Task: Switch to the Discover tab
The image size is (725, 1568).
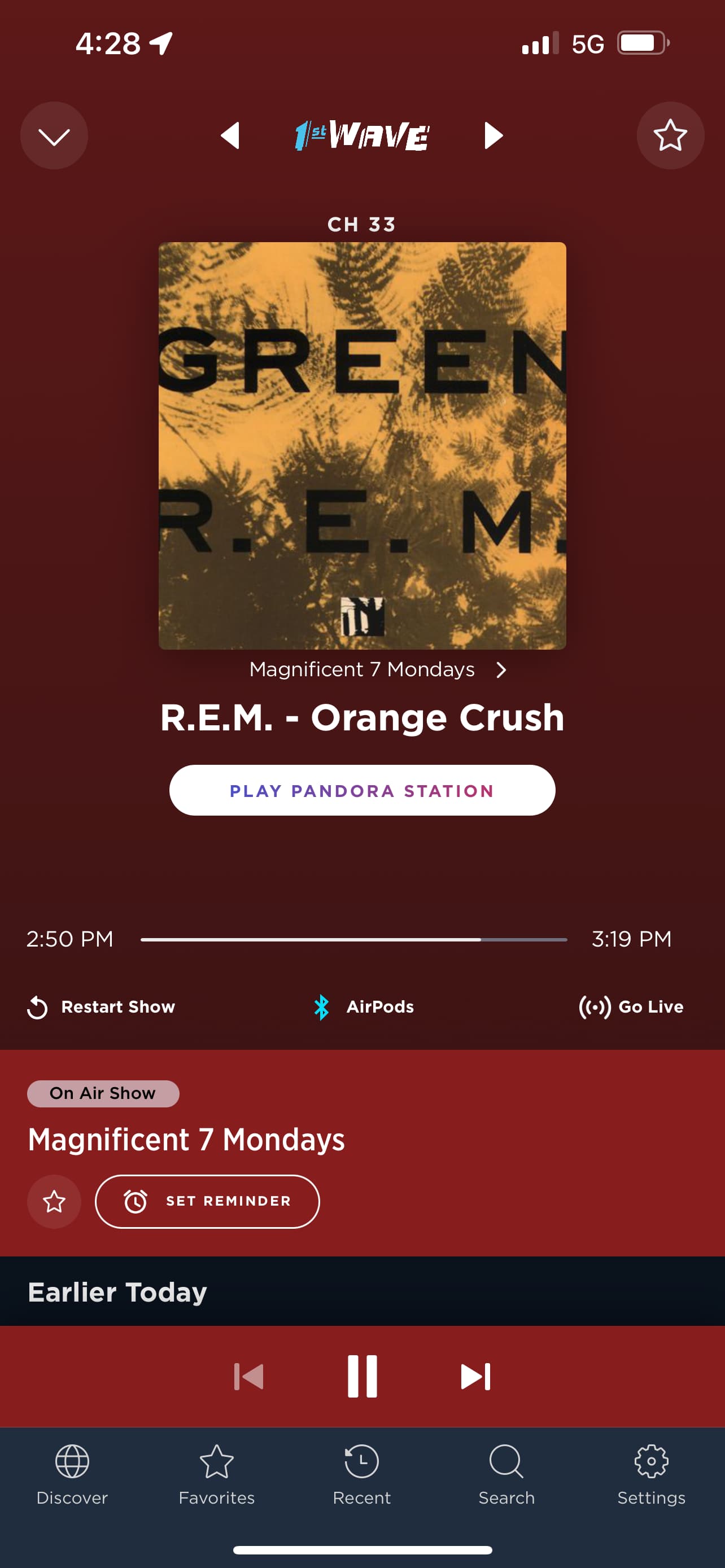Action: click(72, 1474)
